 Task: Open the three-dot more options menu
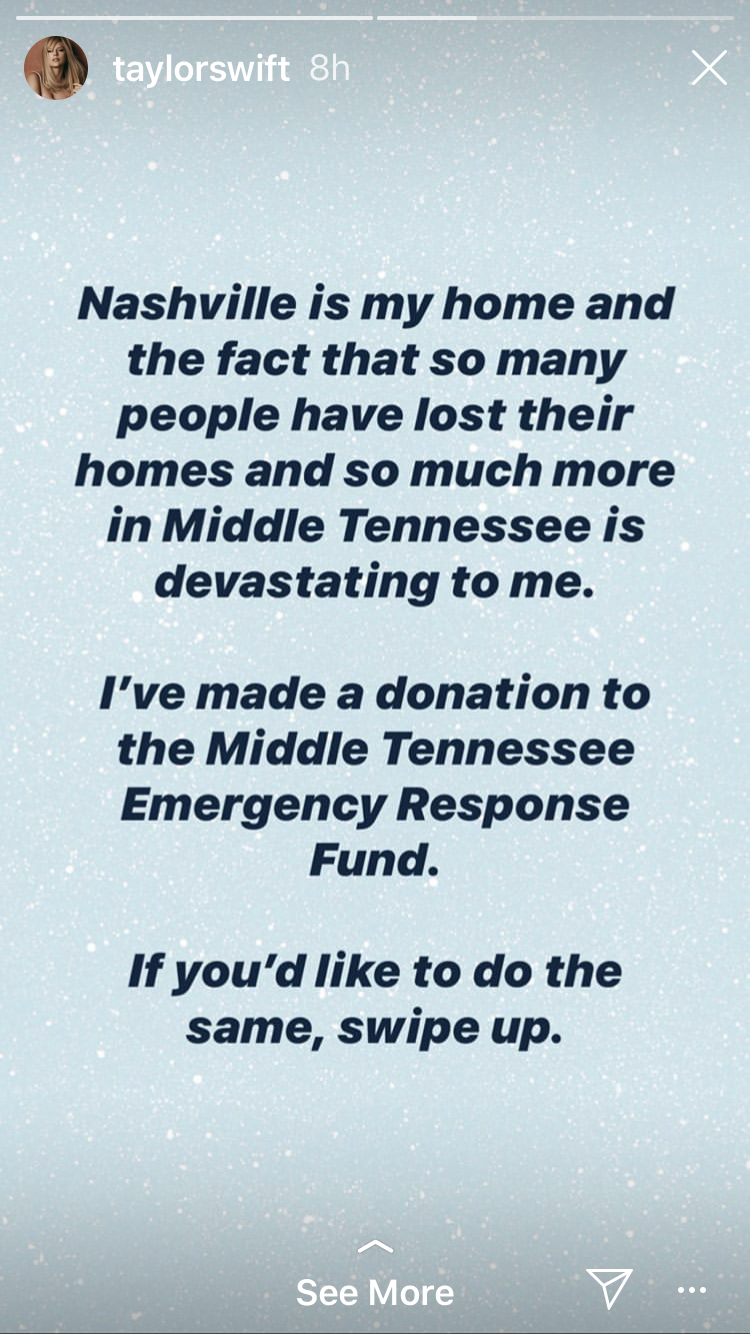(x=692, y=1290)
